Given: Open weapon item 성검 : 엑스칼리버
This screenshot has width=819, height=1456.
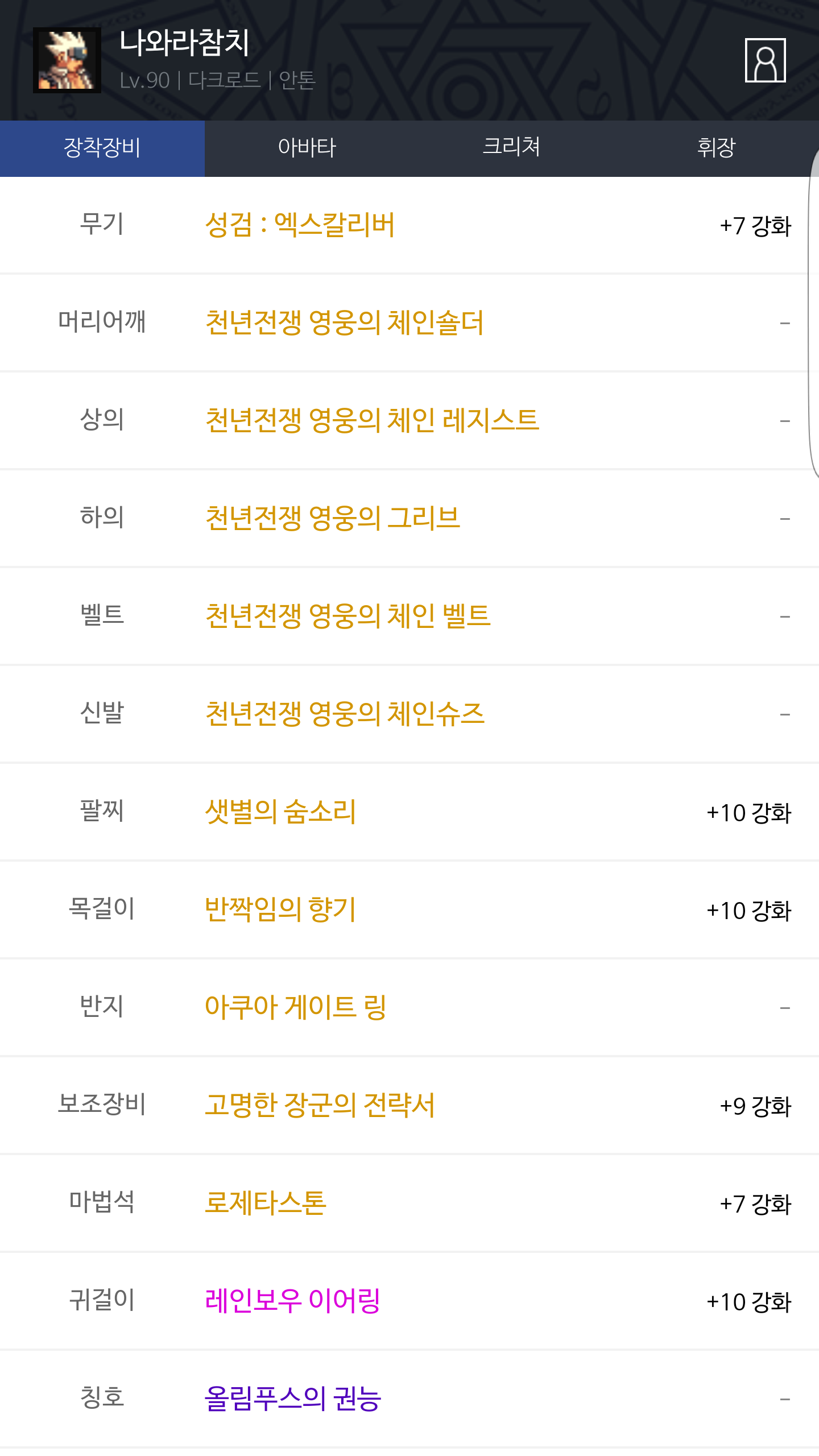Looking at the screenshot, I should coord(300,225).
